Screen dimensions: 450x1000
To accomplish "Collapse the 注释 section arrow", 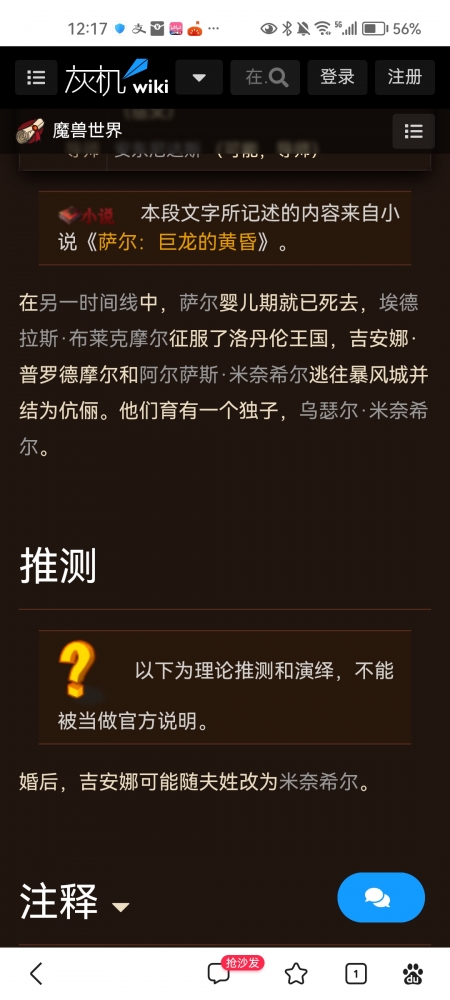I will pos(120,907).
